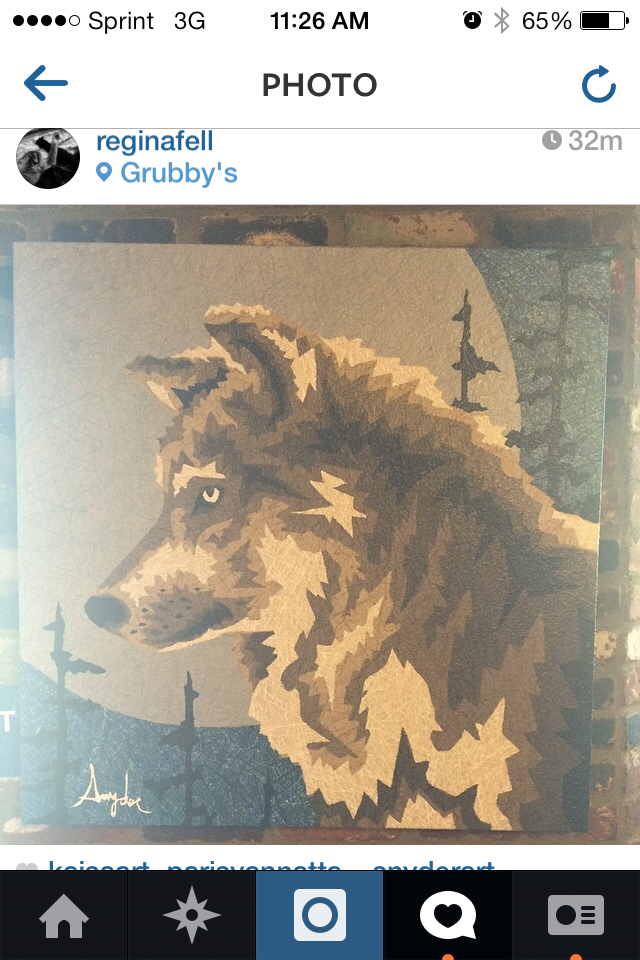Open the camera tab
This screenshot has height=960, width=640.
[320, 916]
